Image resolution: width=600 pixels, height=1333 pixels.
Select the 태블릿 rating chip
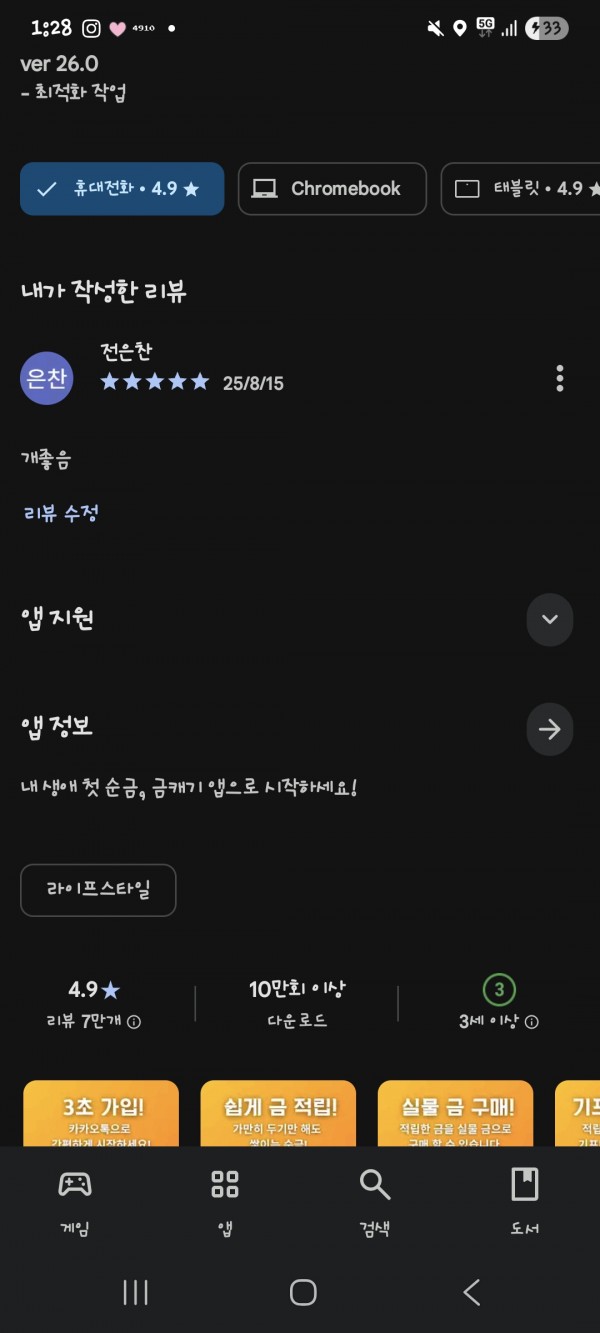tap(520, 189)
